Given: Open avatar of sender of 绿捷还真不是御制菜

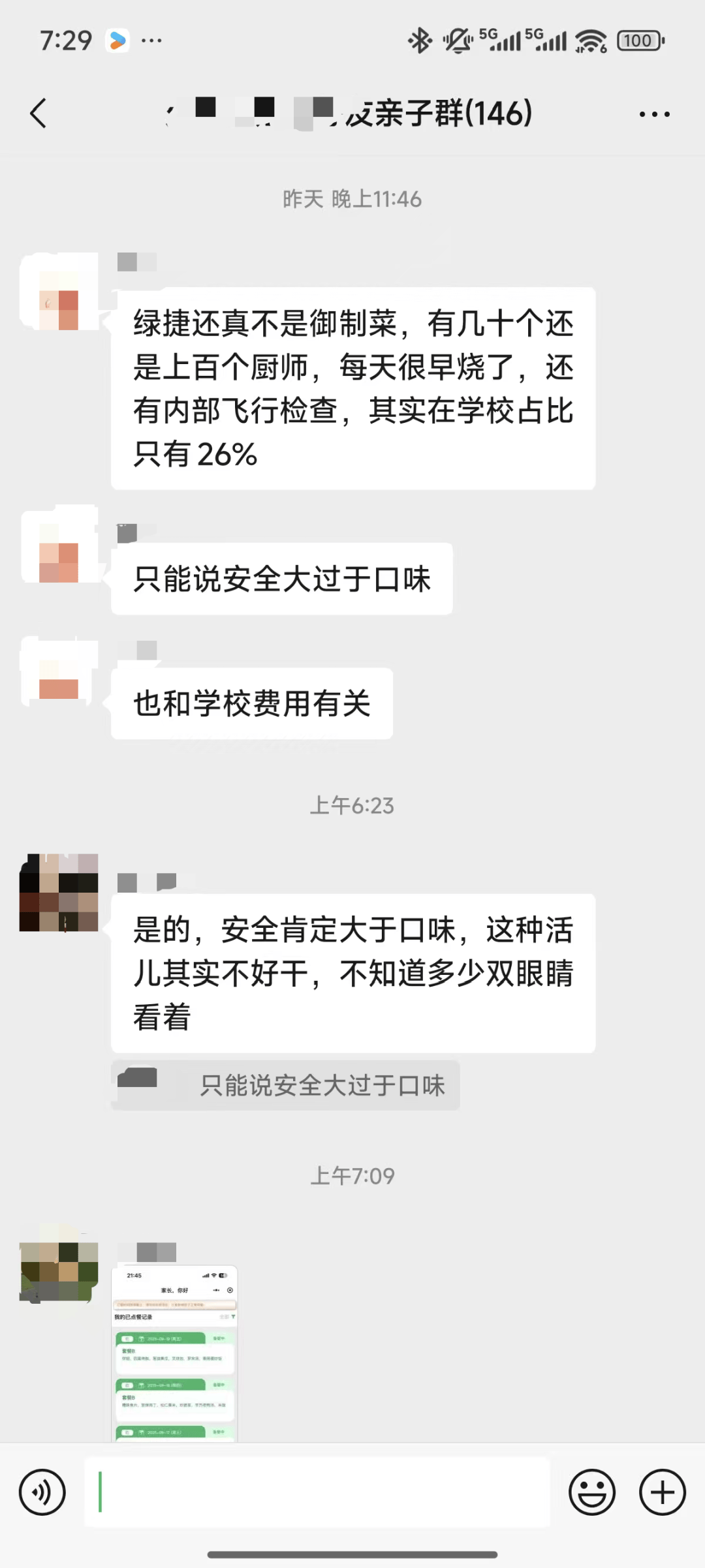Looking at the screenshot, I should coord(59,292).
